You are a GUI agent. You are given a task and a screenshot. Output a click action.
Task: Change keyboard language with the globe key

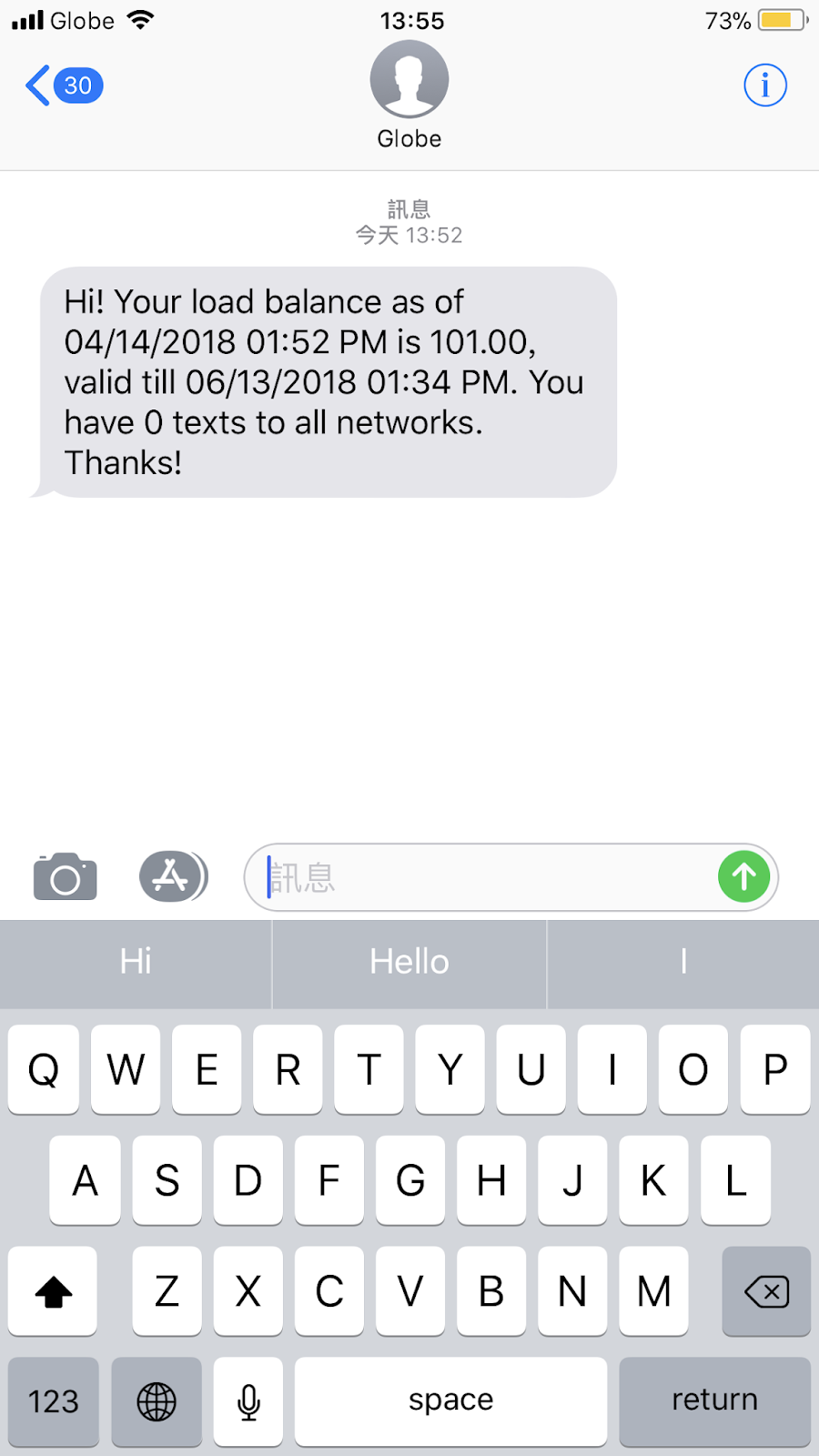157,1400
